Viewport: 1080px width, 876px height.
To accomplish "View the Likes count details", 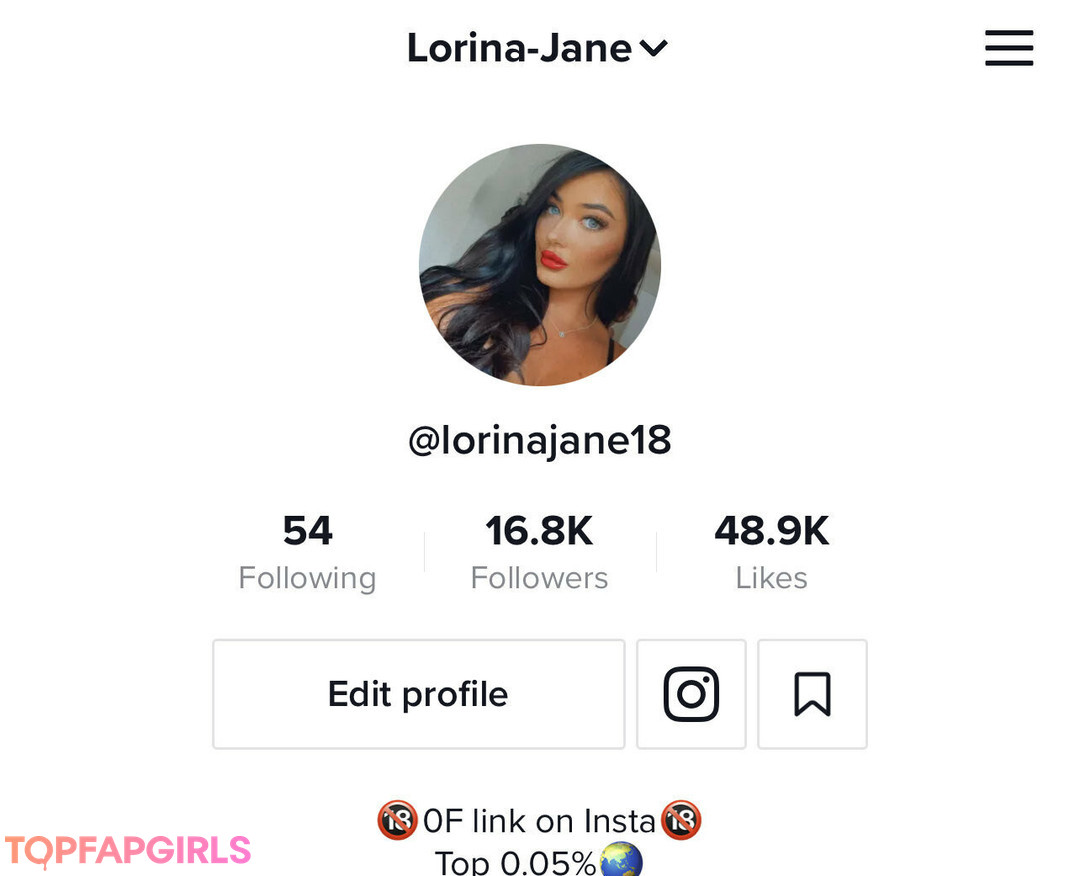I will click(x=771, y=553).
